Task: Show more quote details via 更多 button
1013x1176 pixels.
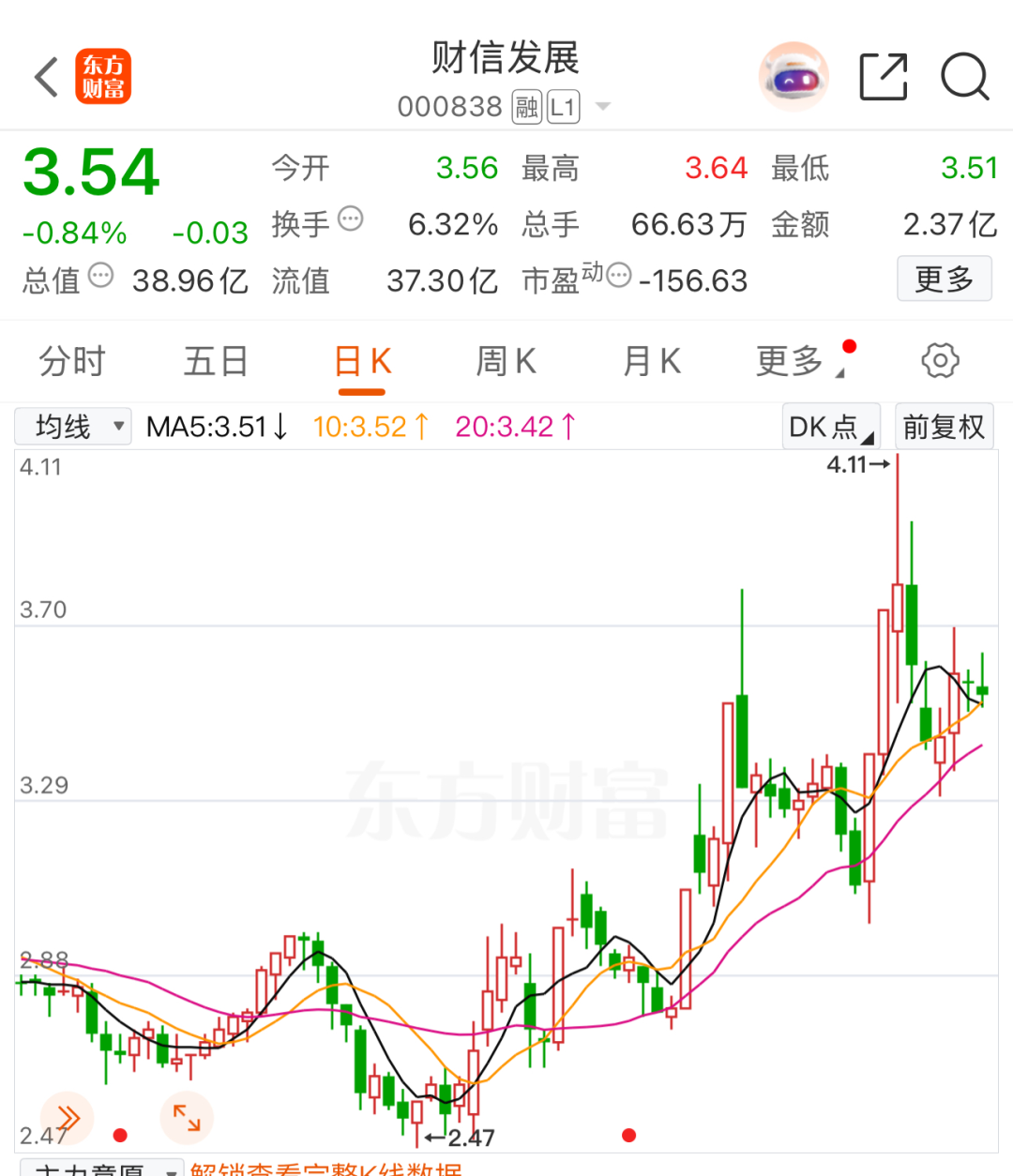Action: pyautogui.click(x=944, y=279)
